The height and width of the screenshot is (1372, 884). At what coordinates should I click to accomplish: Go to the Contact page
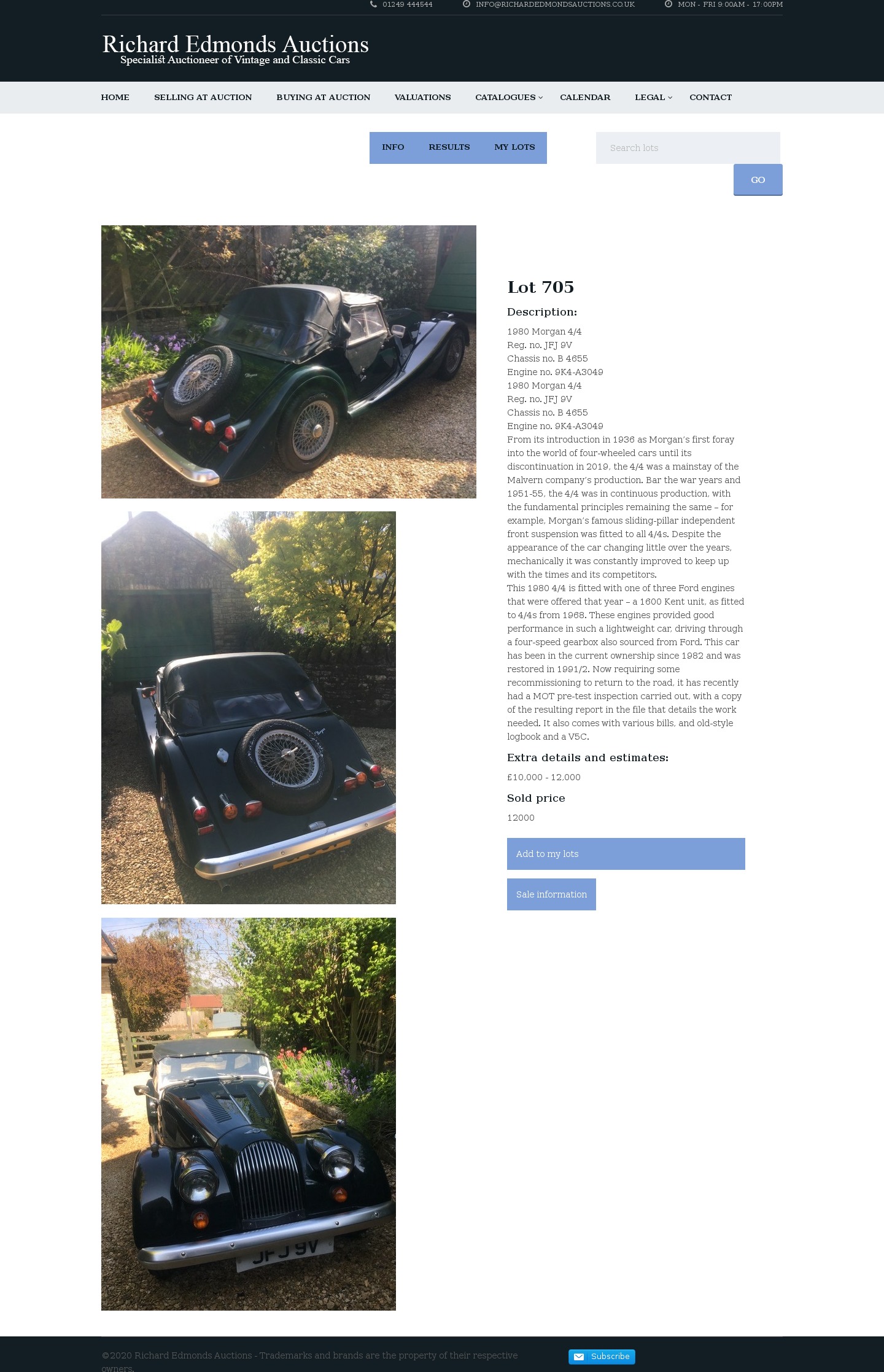click(x=710, y=97)
